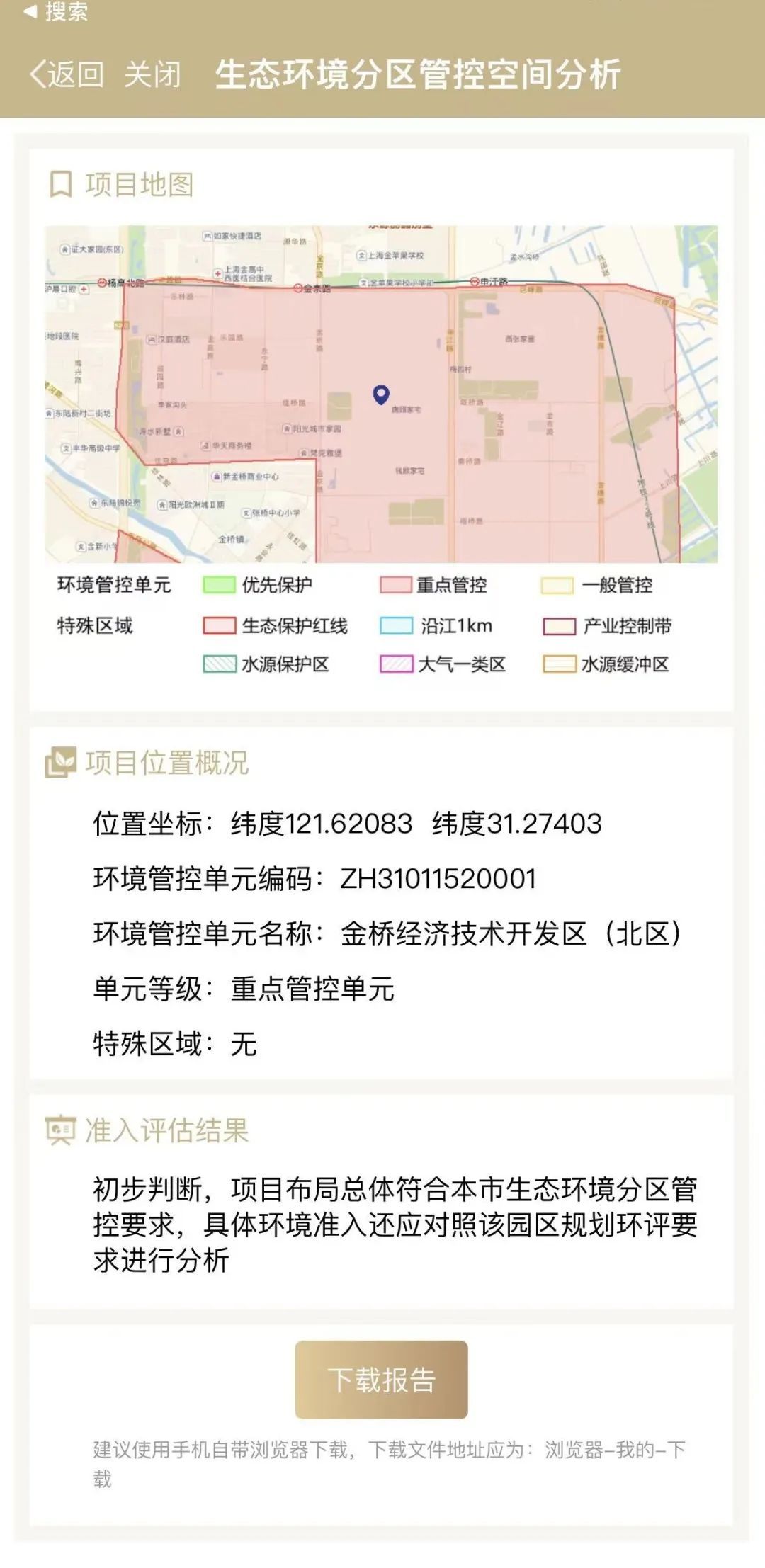Go back with the 返回 button

pyautogui.click(x=67, y=74)
